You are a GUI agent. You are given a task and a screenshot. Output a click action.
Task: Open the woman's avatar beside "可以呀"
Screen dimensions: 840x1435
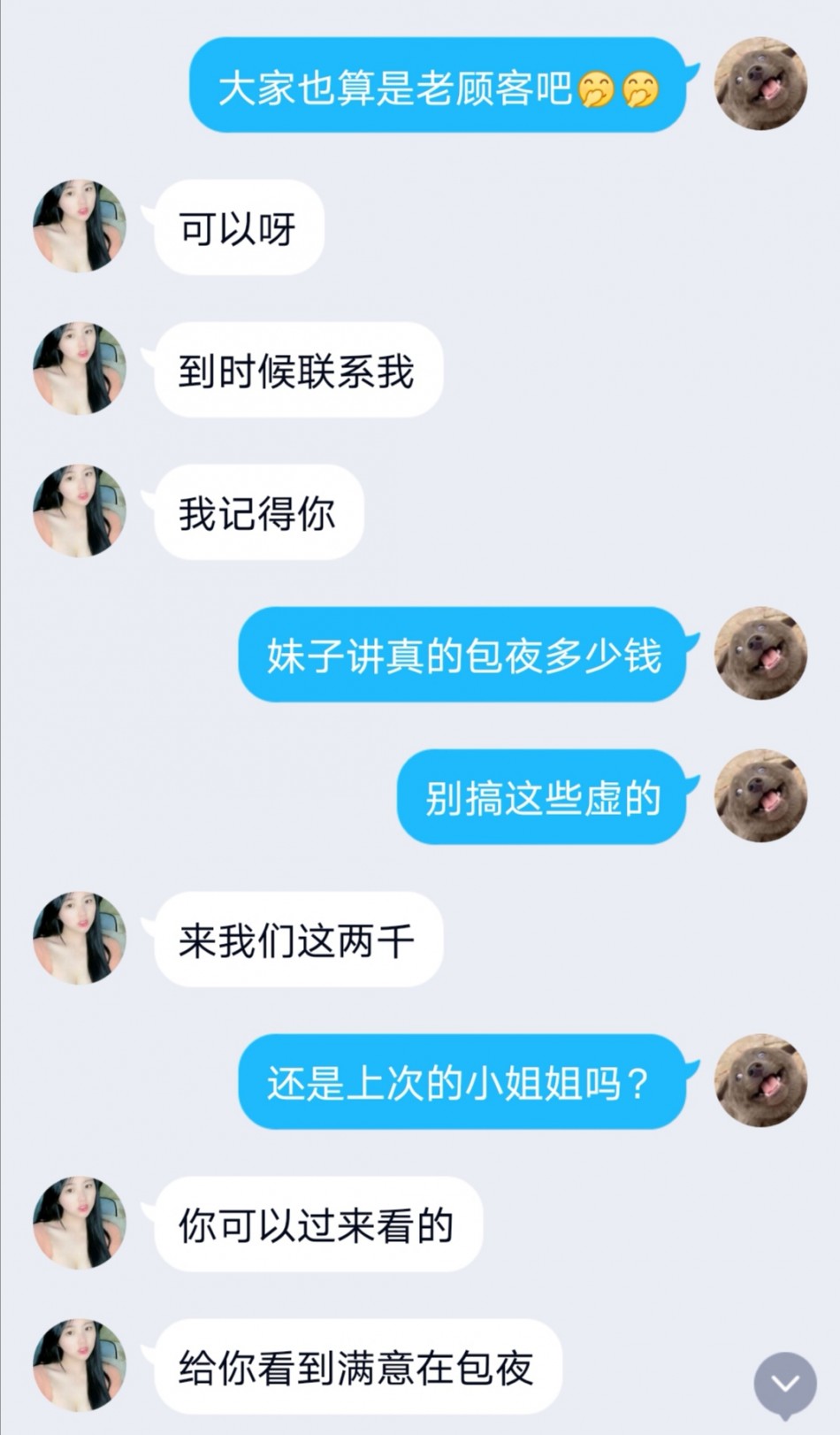pyautogui.click(x=80, y=226)
